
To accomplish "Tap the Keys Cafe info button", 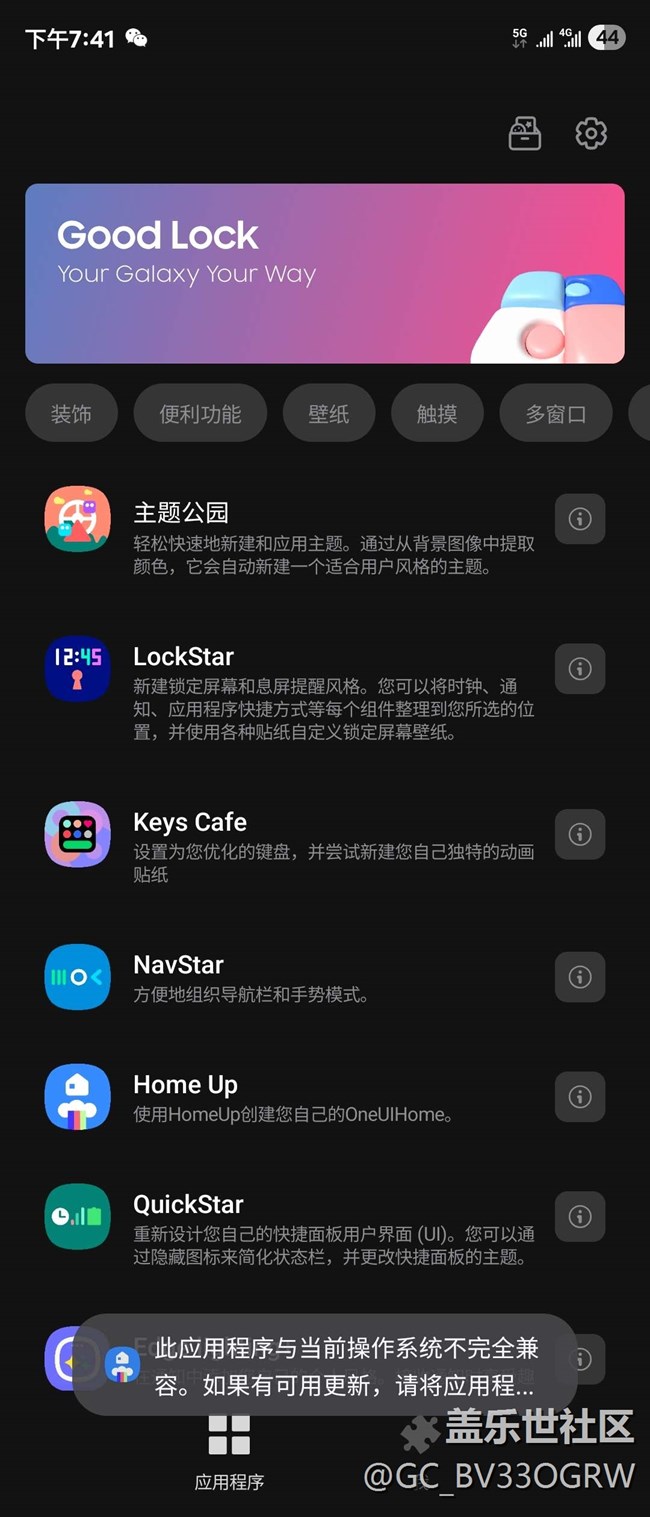I will point(580,834).
